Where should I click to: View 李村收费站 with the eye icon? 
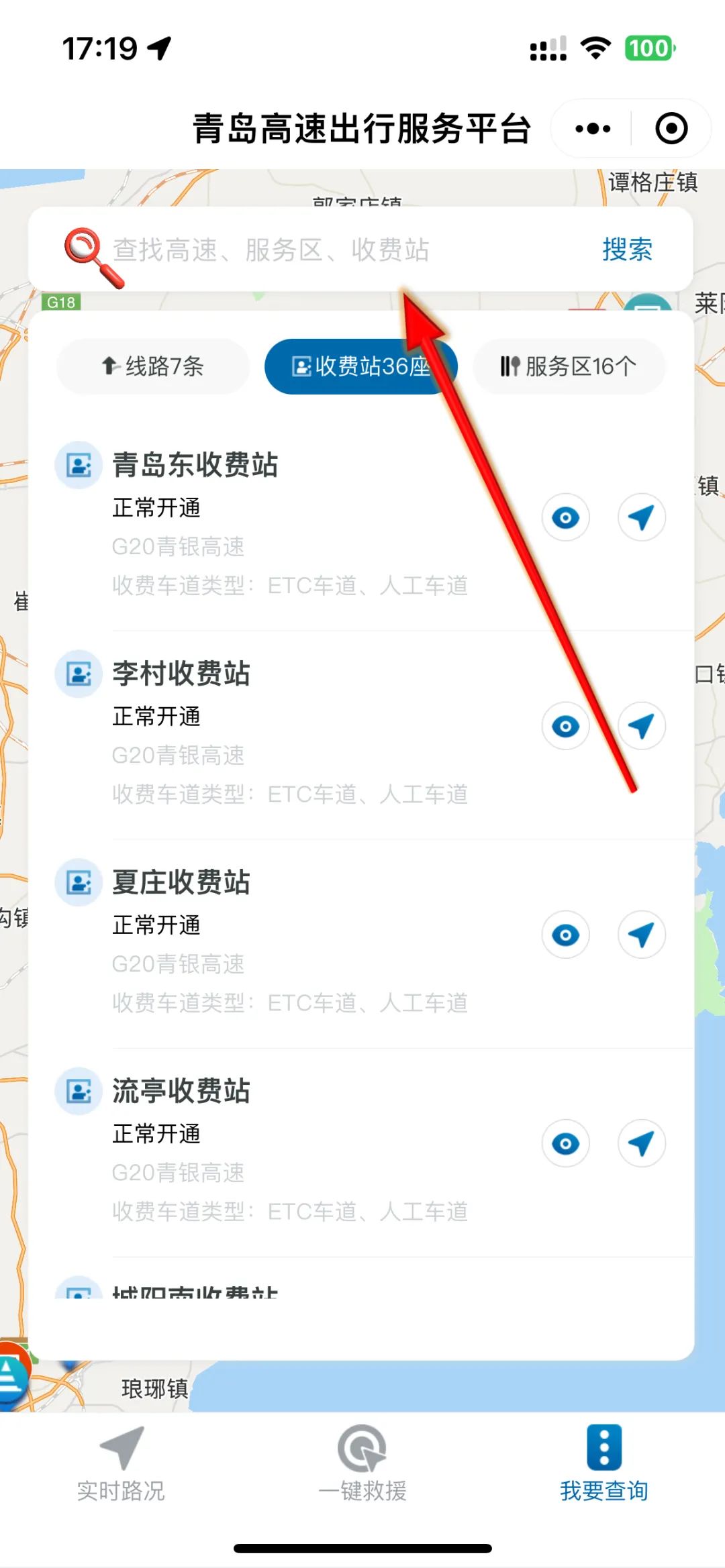pos(565,726)
